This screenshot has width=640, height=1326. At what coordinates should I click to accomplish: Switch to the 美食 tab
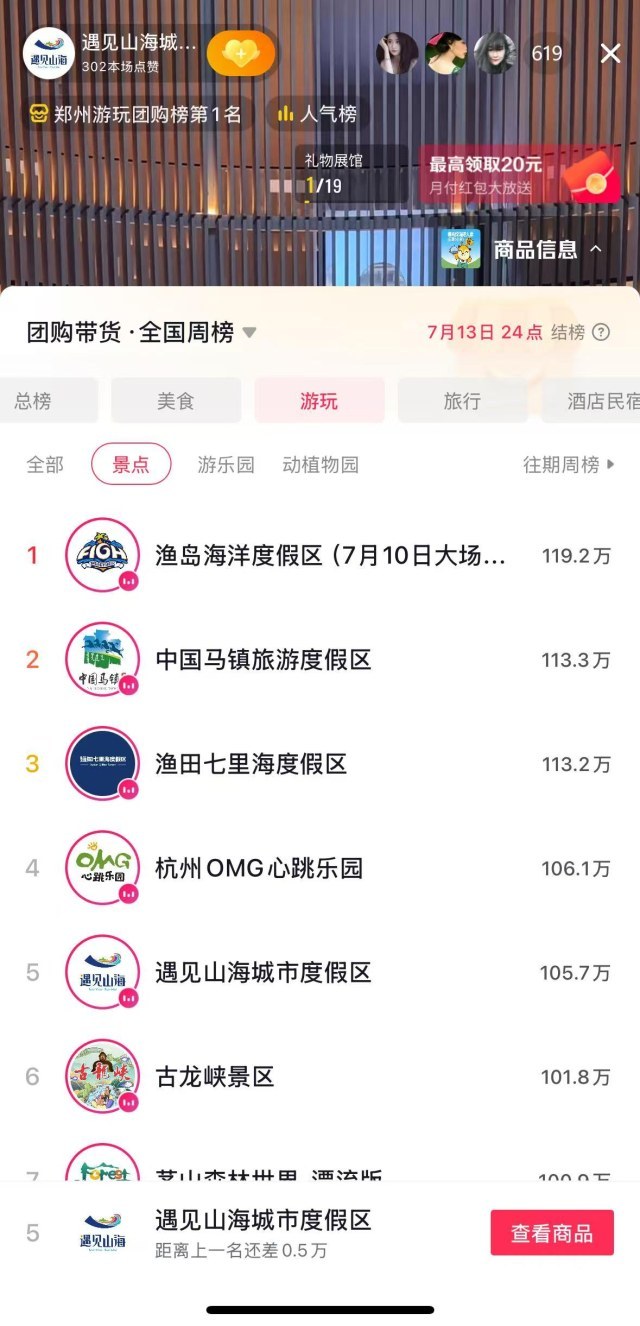(x=176, y=401)
